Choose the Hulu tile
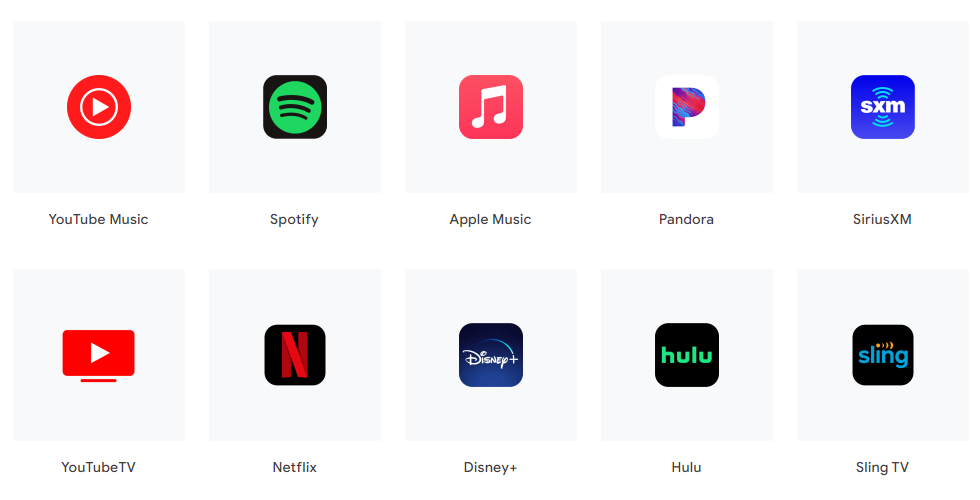The image size is (980, 500). pyautogui.click(x=687, y=355)
